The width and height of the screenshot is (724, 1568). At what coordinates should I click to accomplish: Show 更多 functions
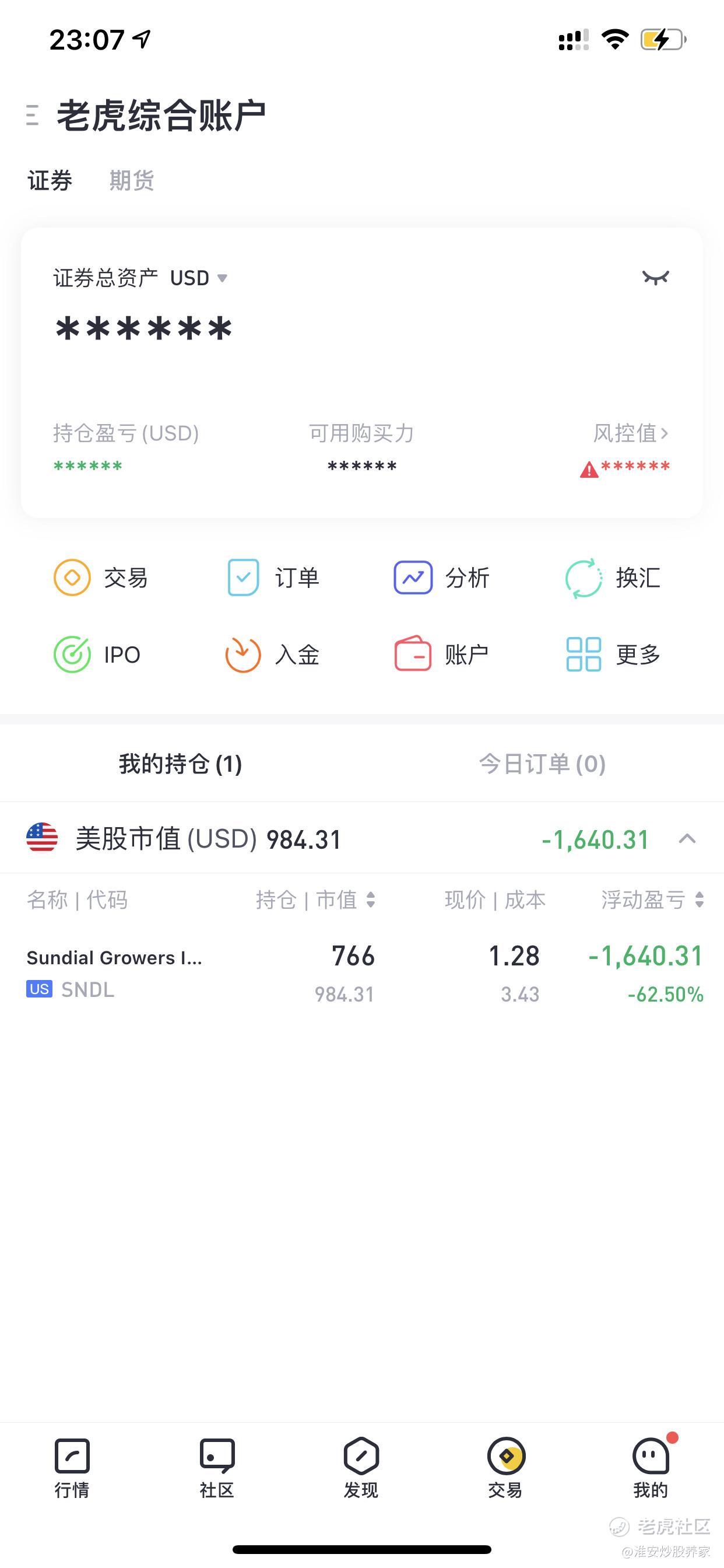click(x=613, y=655)
